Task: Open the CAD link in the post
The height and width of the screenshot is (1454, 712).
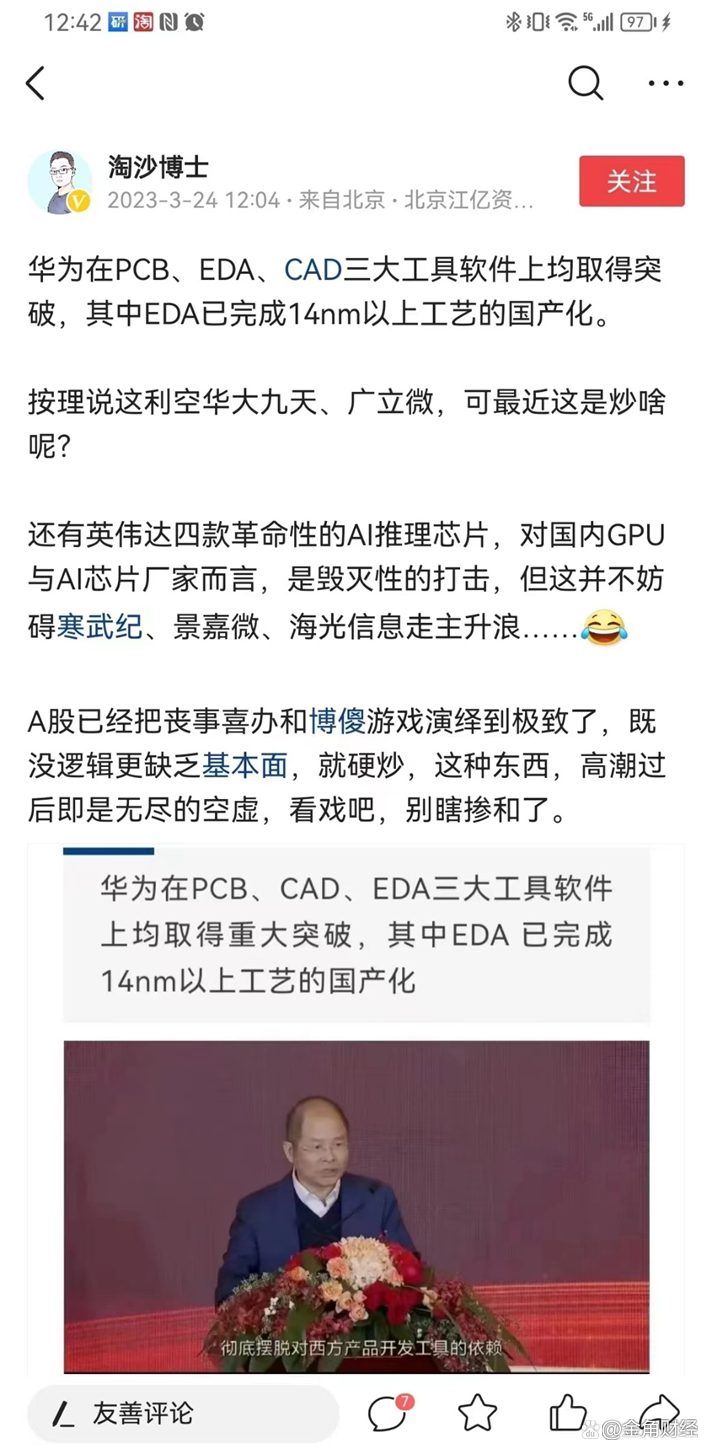Action: point(313,269)
